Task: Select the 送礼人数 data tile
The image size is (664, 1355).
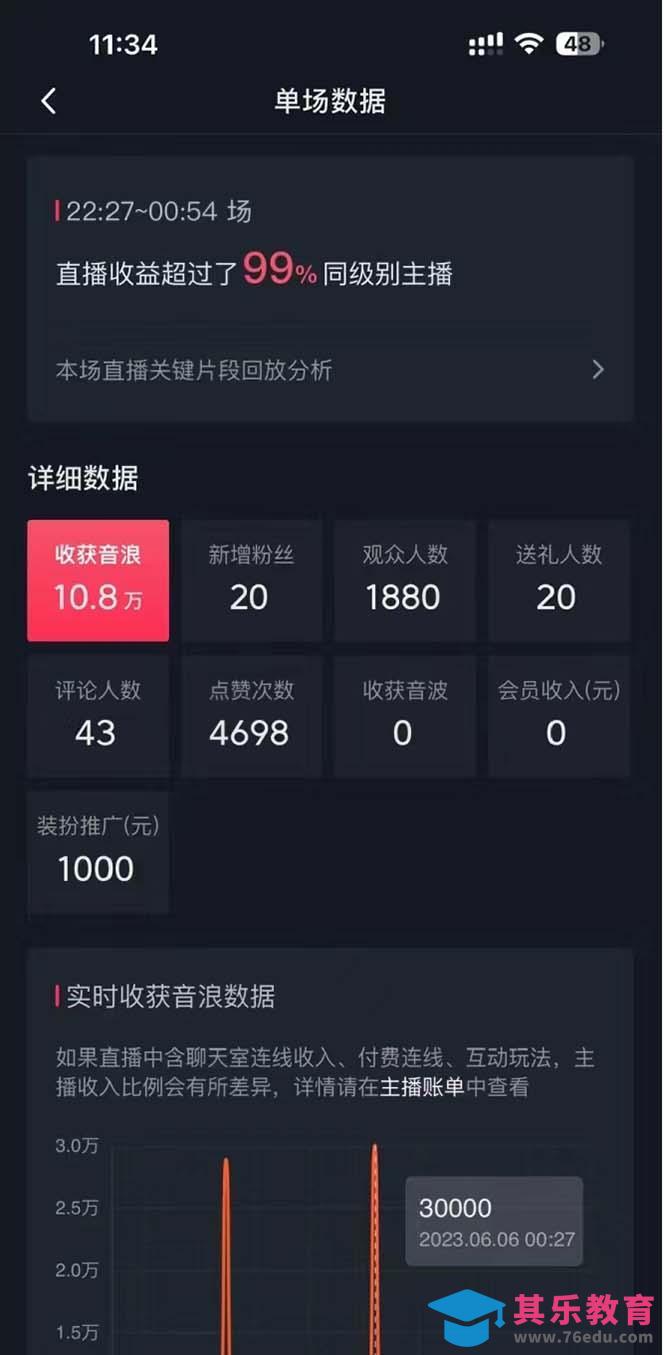Action: (x=558, y=580)
